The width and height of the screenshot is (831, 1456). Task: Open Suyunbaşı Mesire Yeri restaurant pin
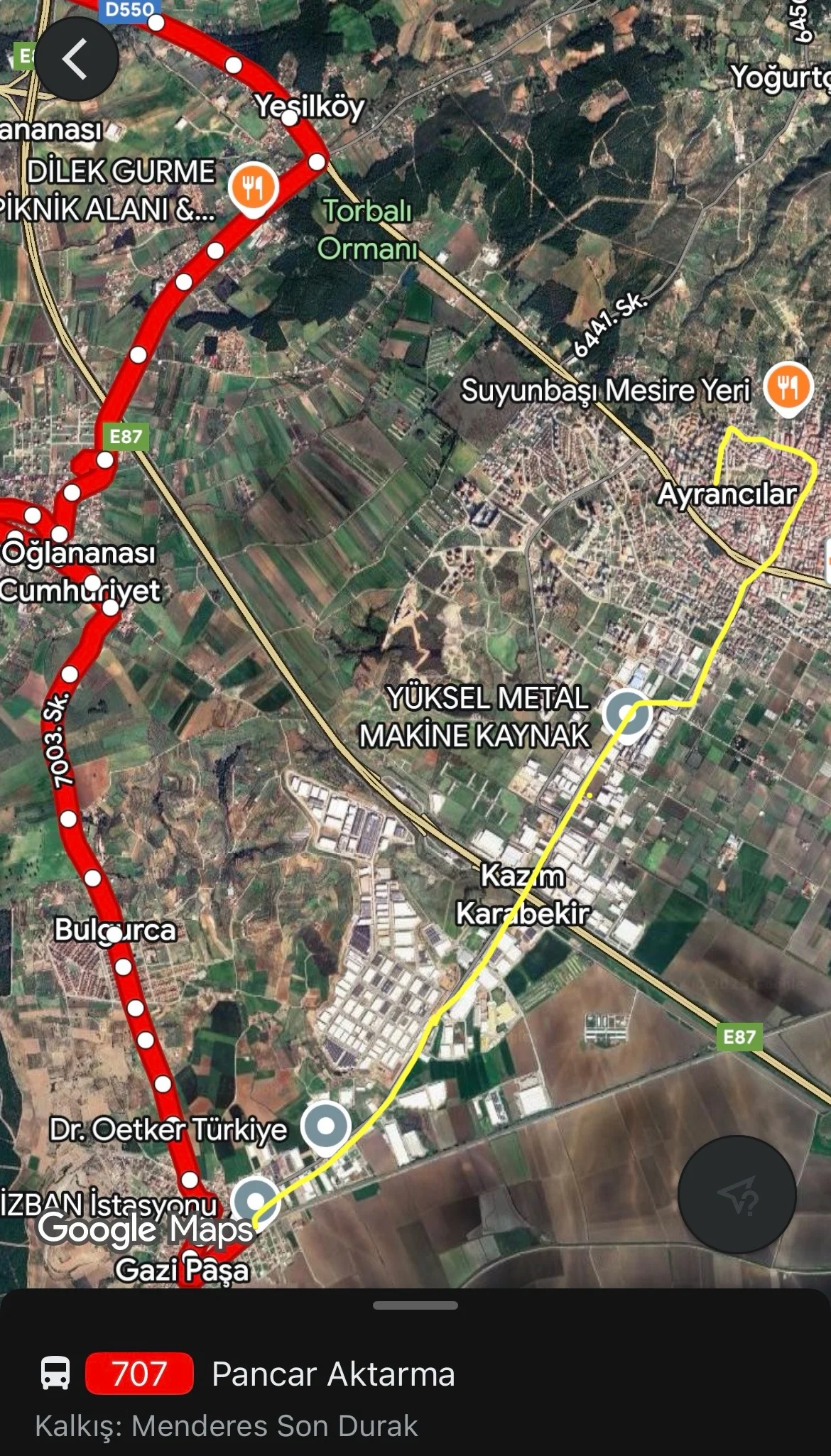point(788,389)
